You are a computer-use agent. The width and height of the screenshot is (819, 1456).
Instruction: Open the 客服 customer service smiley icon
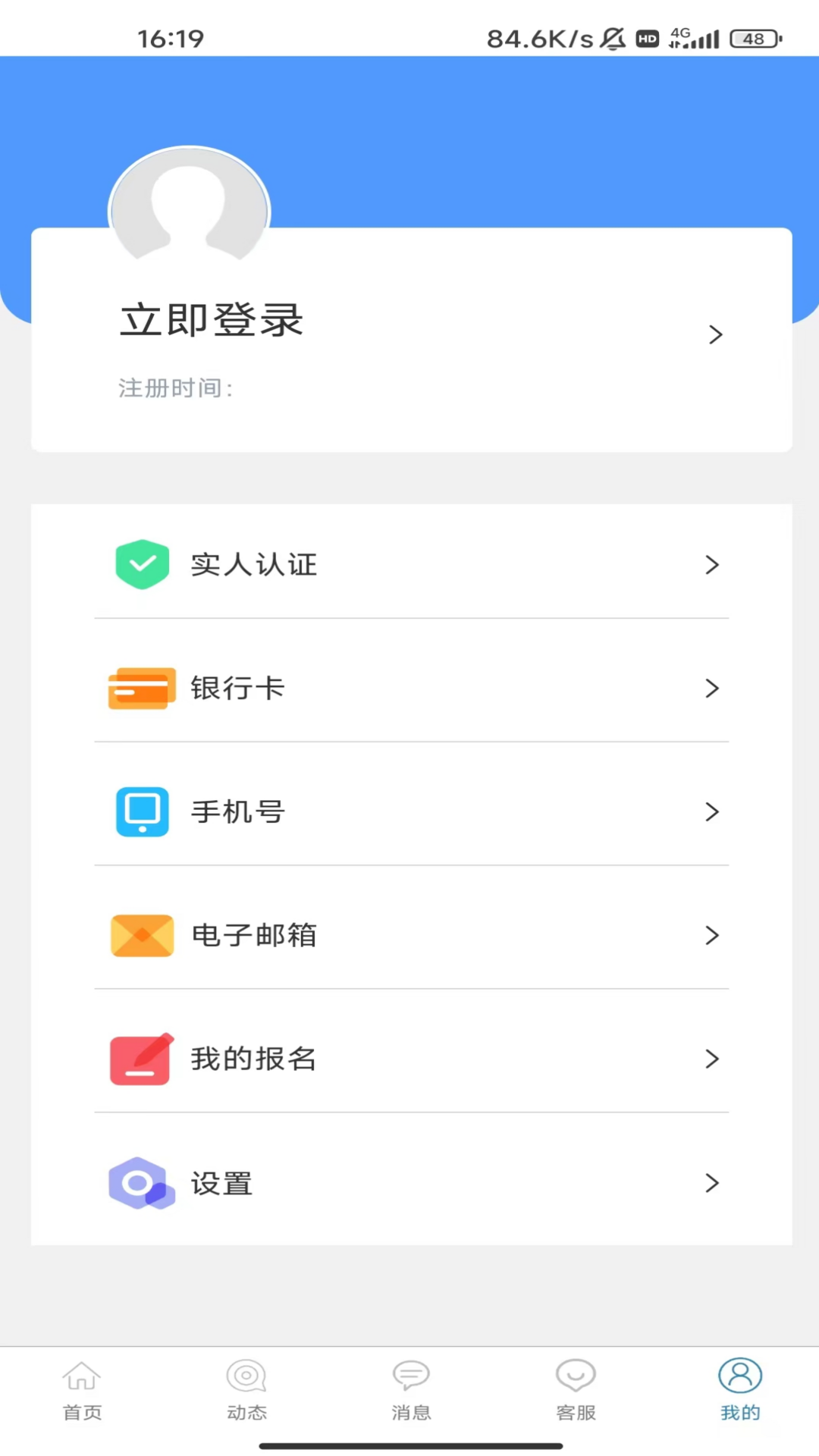point(576,1375)
